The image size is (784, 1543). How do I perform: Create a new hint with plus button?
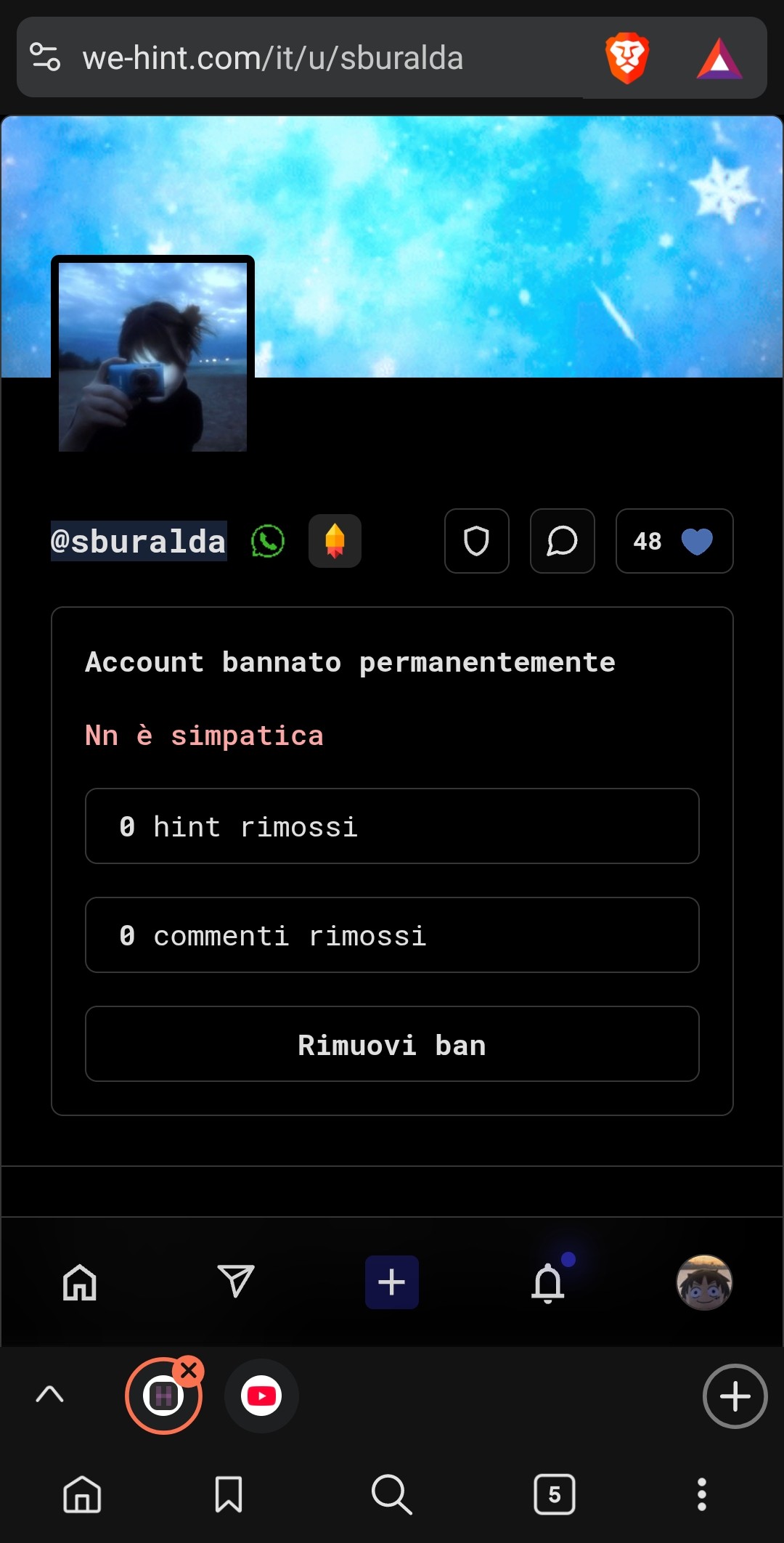click(392, 1282)
